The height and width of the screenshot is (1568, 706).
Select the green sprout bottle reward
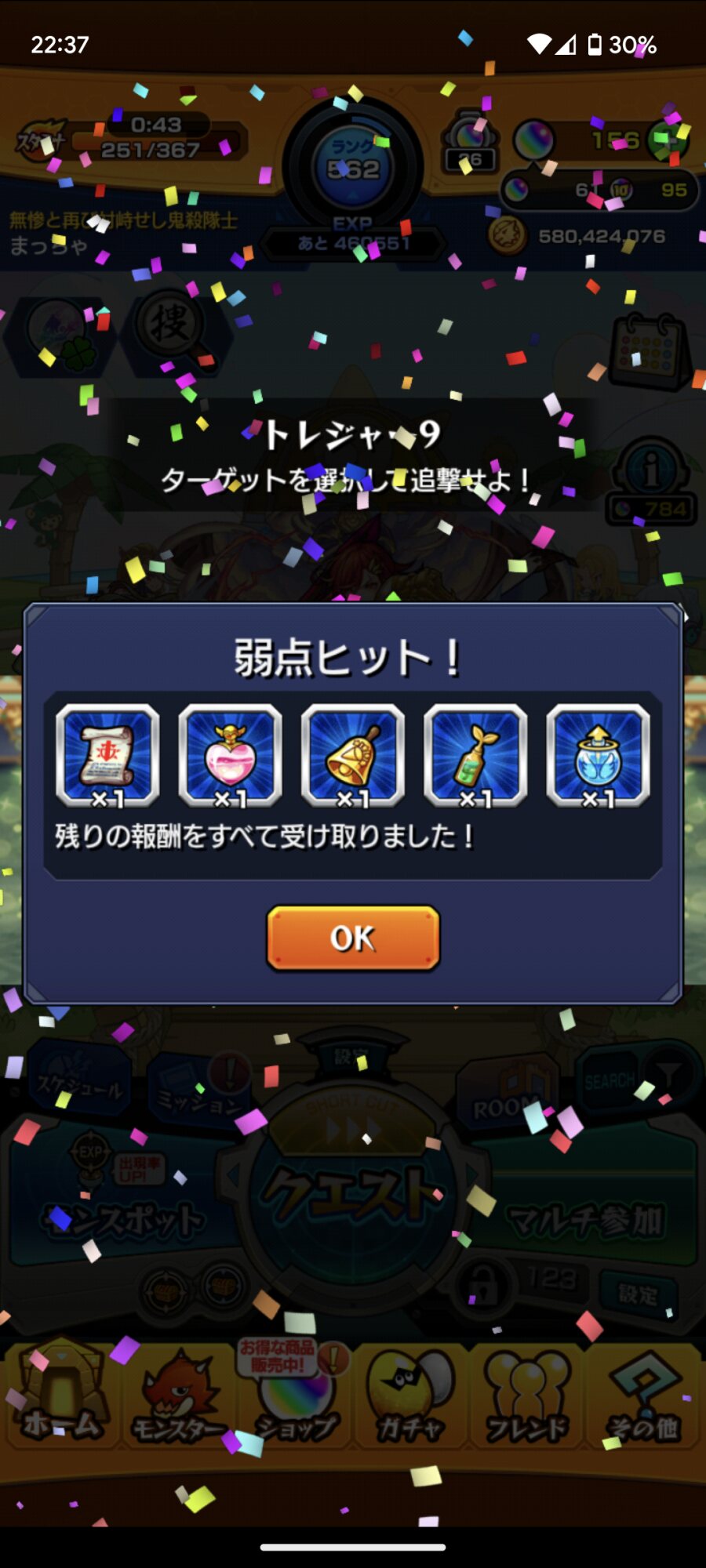[475, 756]
